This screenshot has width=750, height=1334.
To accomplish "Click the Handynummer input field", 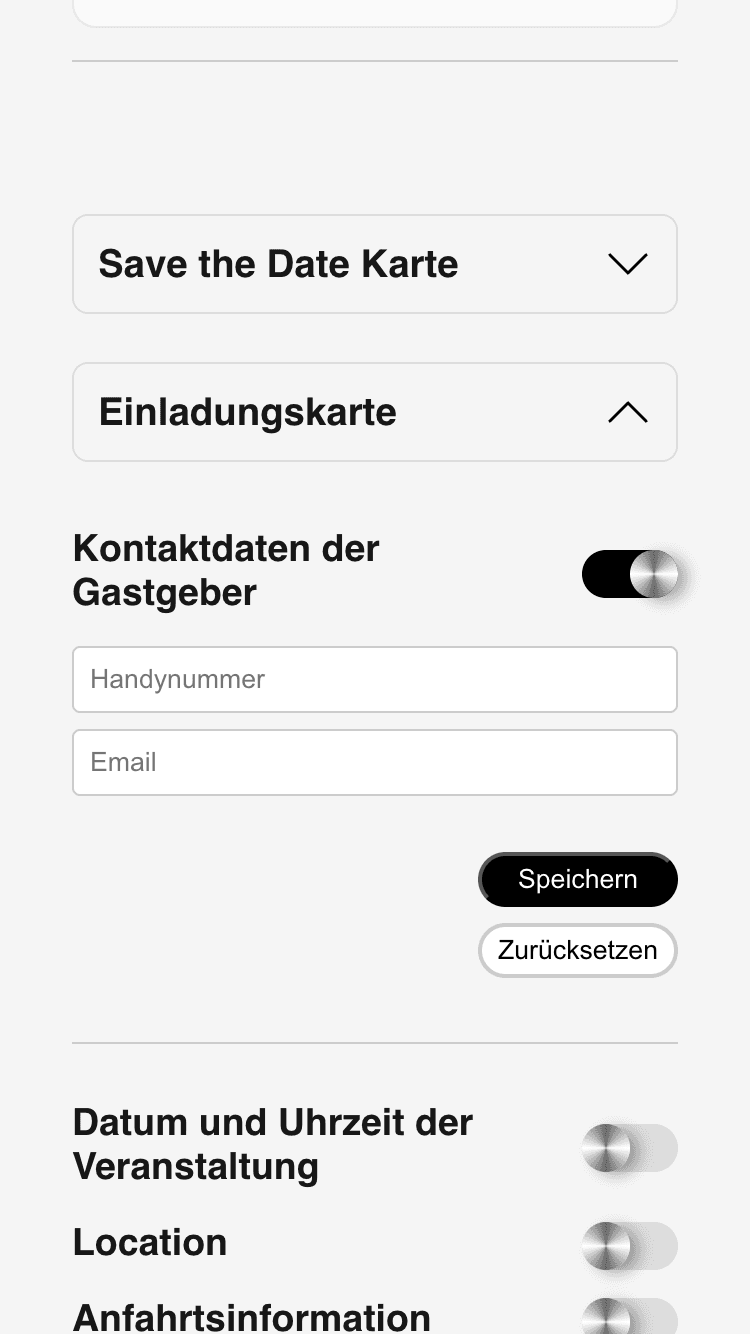I will pos(375,679).
